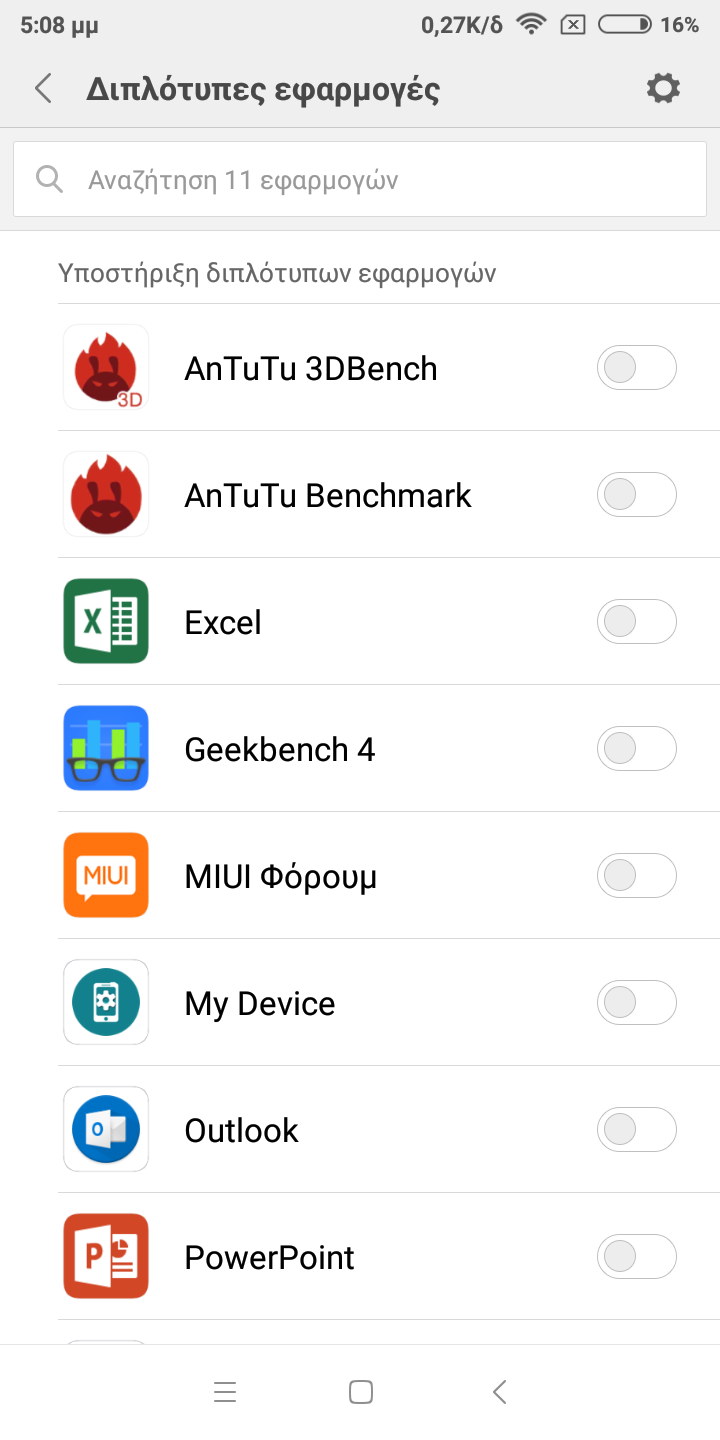Enable dual app for AnTuTu 3DBench
The height and width of the screenshot is (1440, 720).
637,368
